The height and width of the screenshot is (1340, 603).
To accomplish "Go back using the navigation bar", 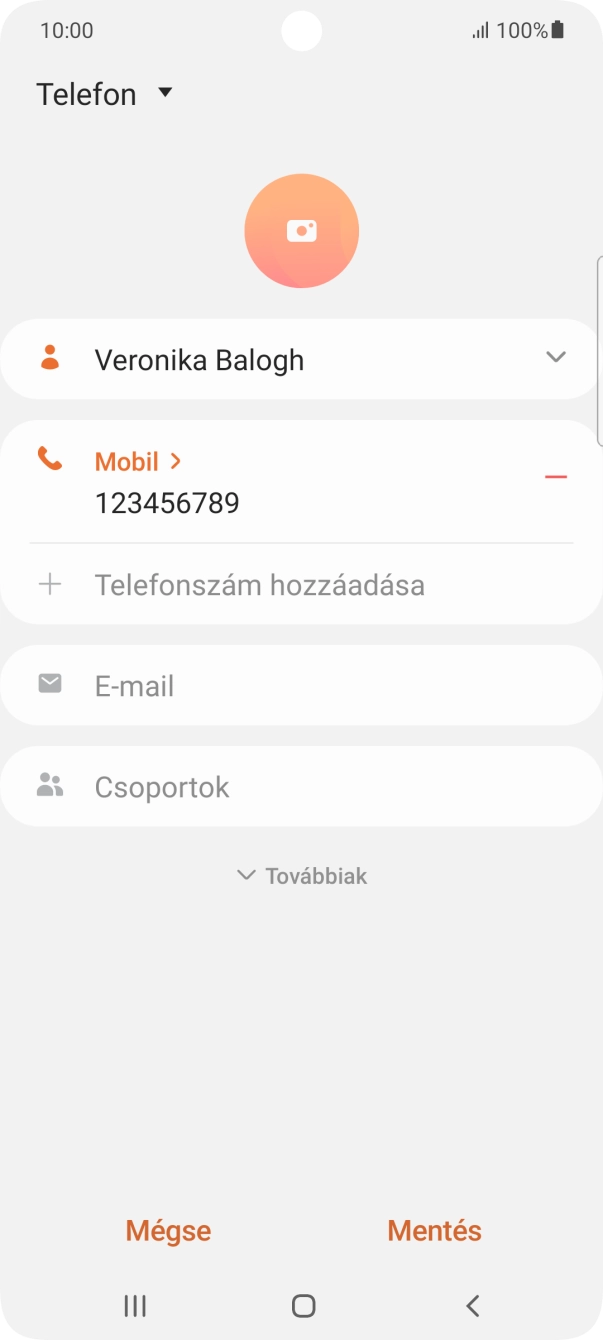I will (x=473, y=1305).
